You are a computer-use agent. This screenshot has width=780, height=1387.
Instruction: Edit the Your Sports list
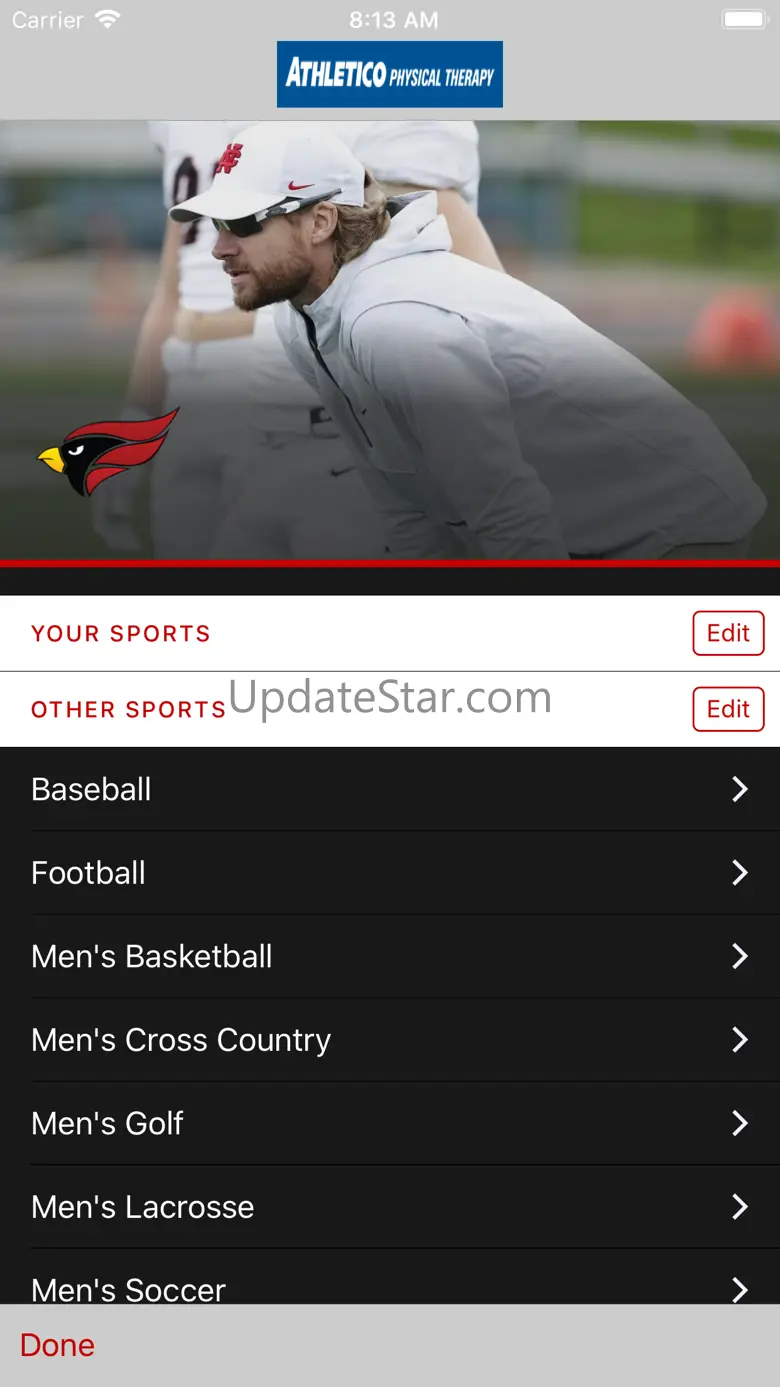(x=728, y=633)
